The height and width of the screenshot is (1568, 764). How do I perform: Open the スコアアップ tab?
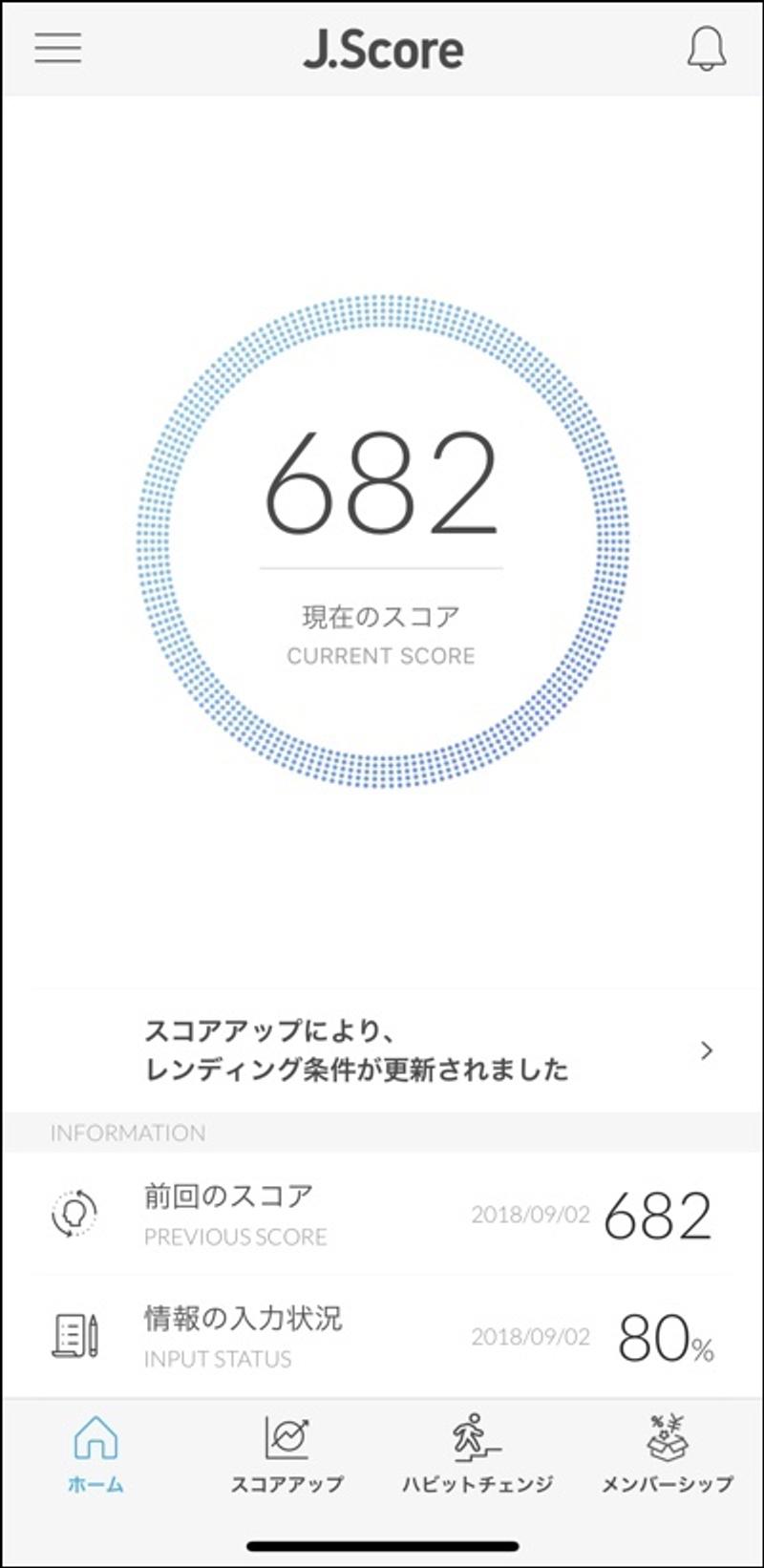286,1451
